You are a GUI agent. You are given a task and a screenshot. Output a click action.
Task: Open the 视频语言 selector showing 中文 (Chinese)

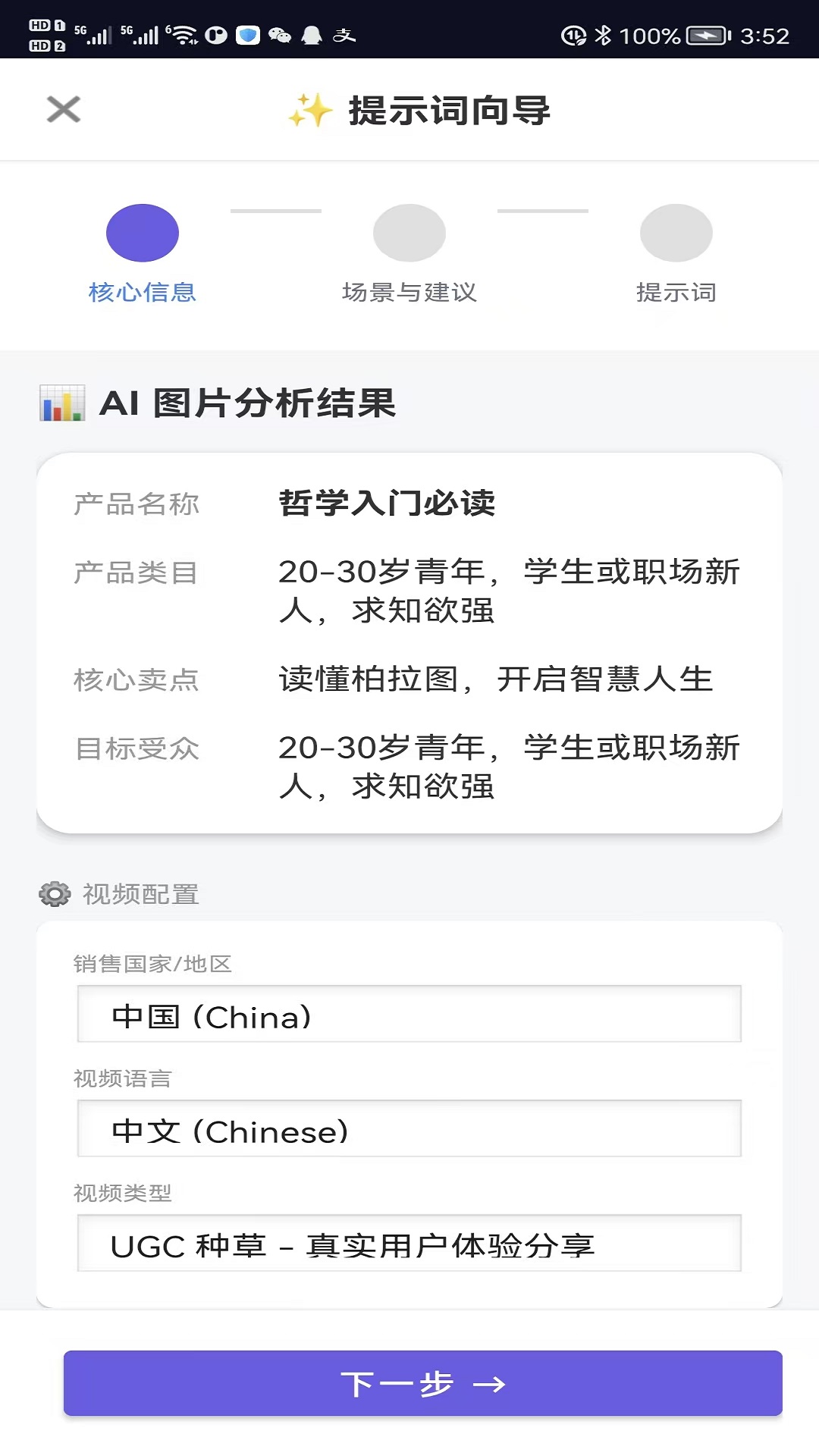pyautogui.click(x=409, y=1131)
